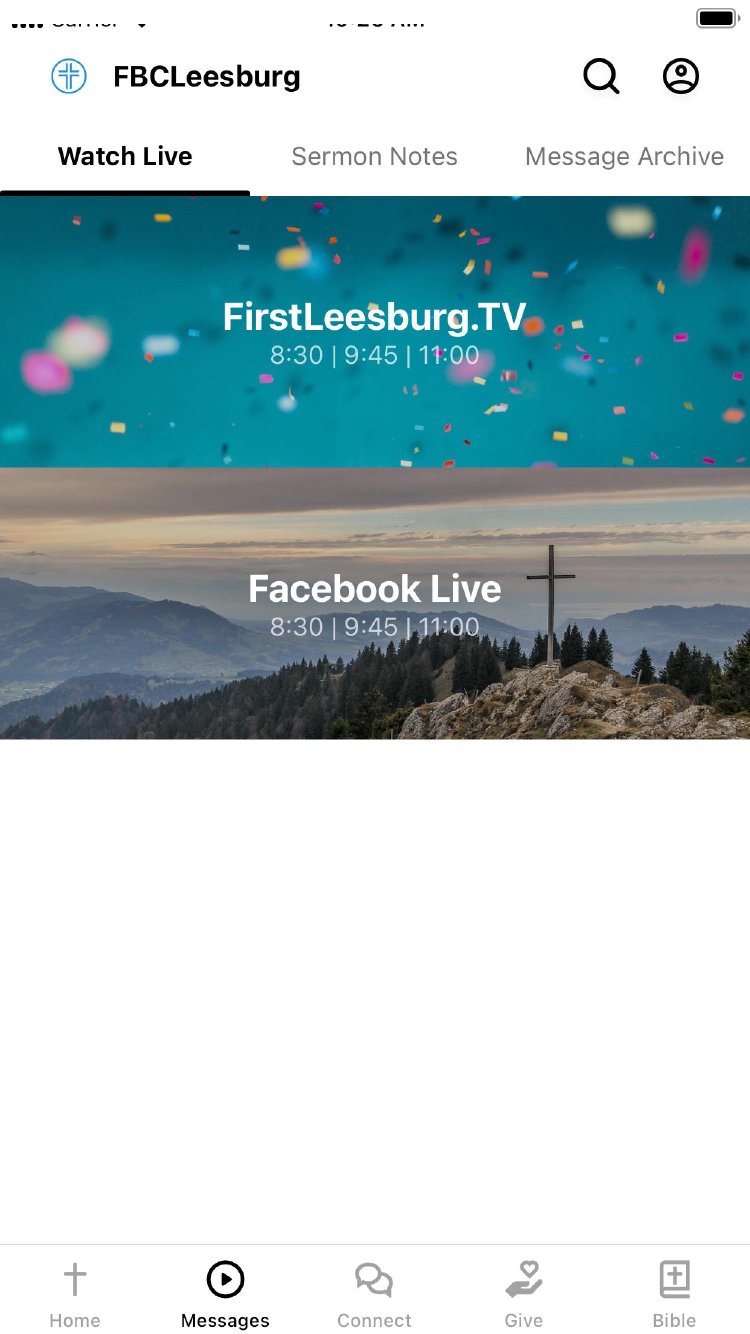
Task: Open the Facebook Live card
Action: click(375, 603)
